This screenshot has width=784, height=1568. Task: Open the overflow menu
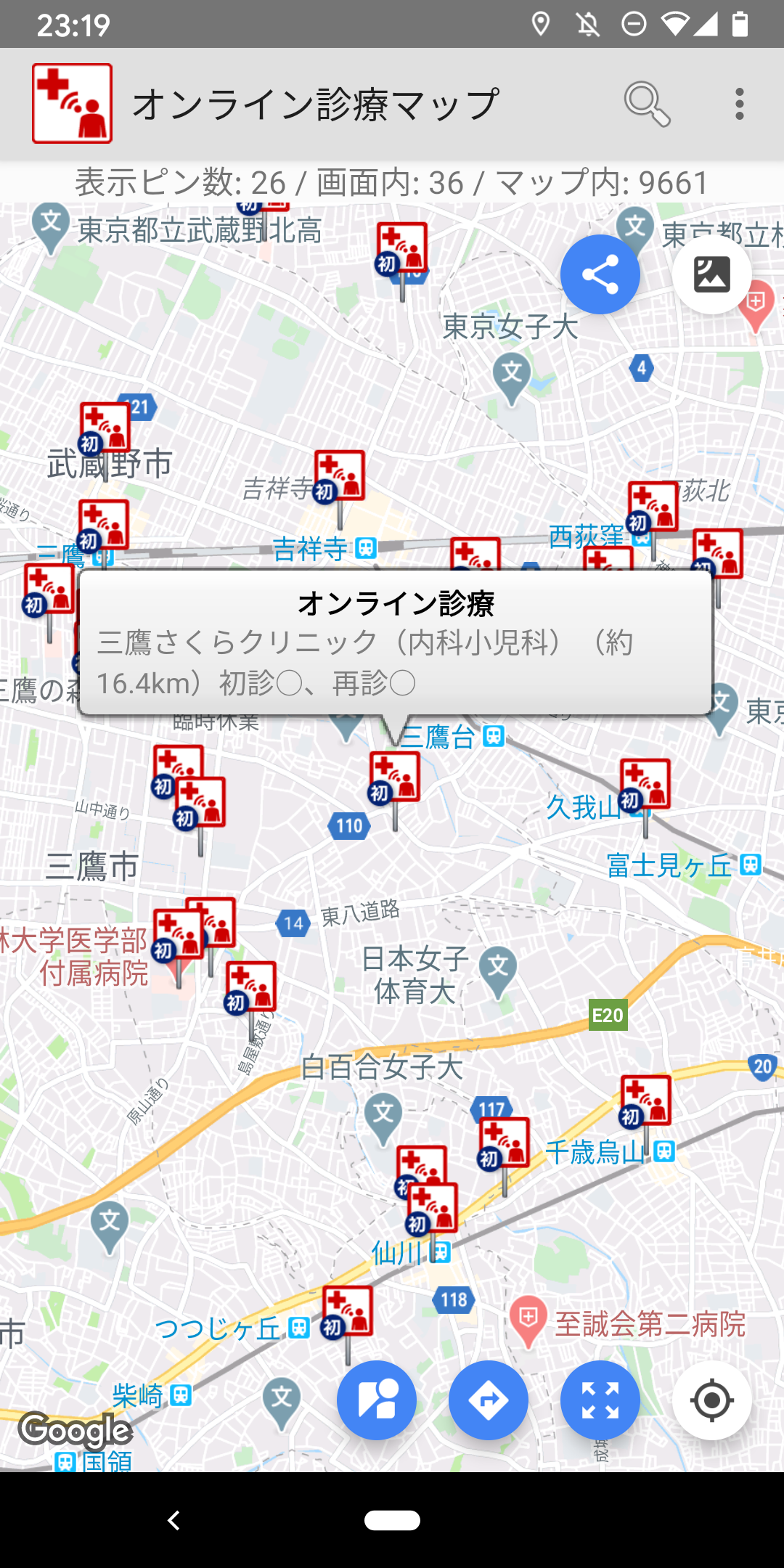739,105
